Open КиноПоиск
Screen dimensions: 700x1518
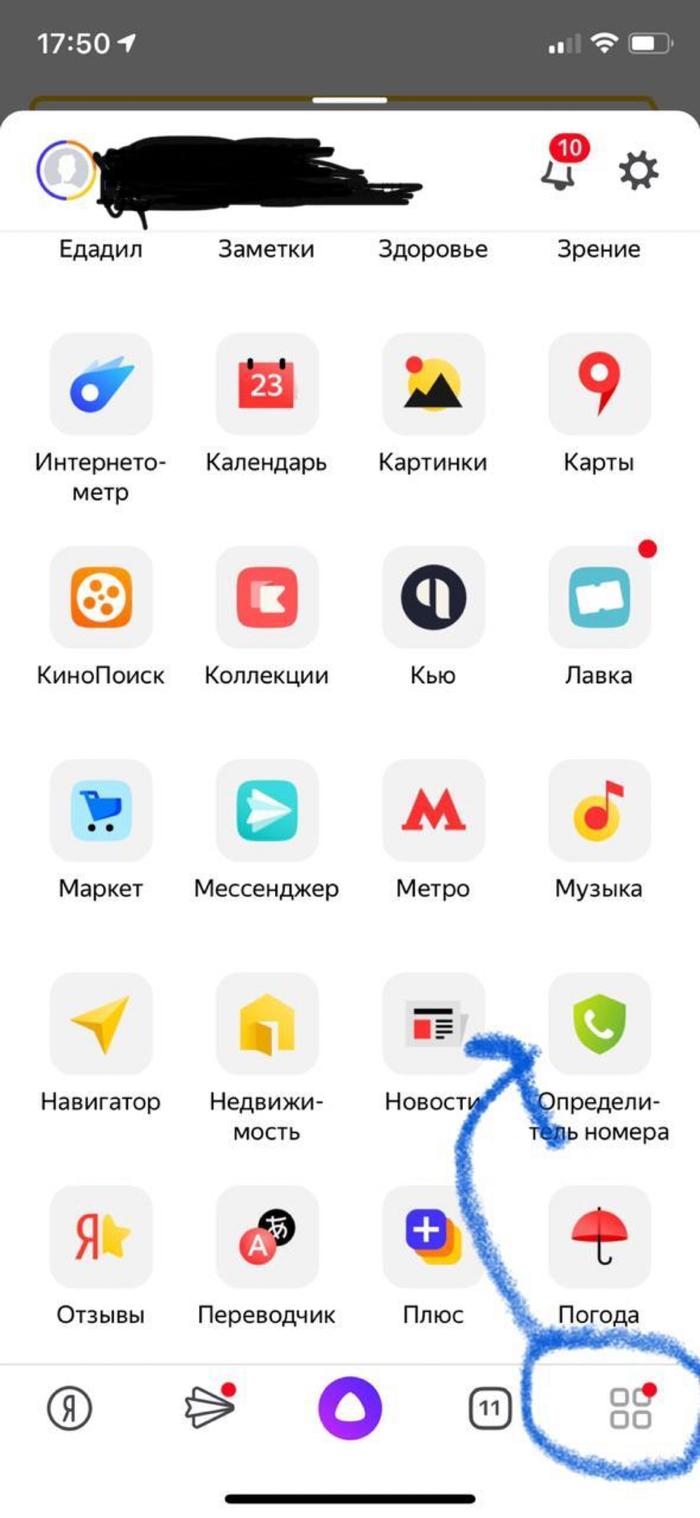point(100,597)
